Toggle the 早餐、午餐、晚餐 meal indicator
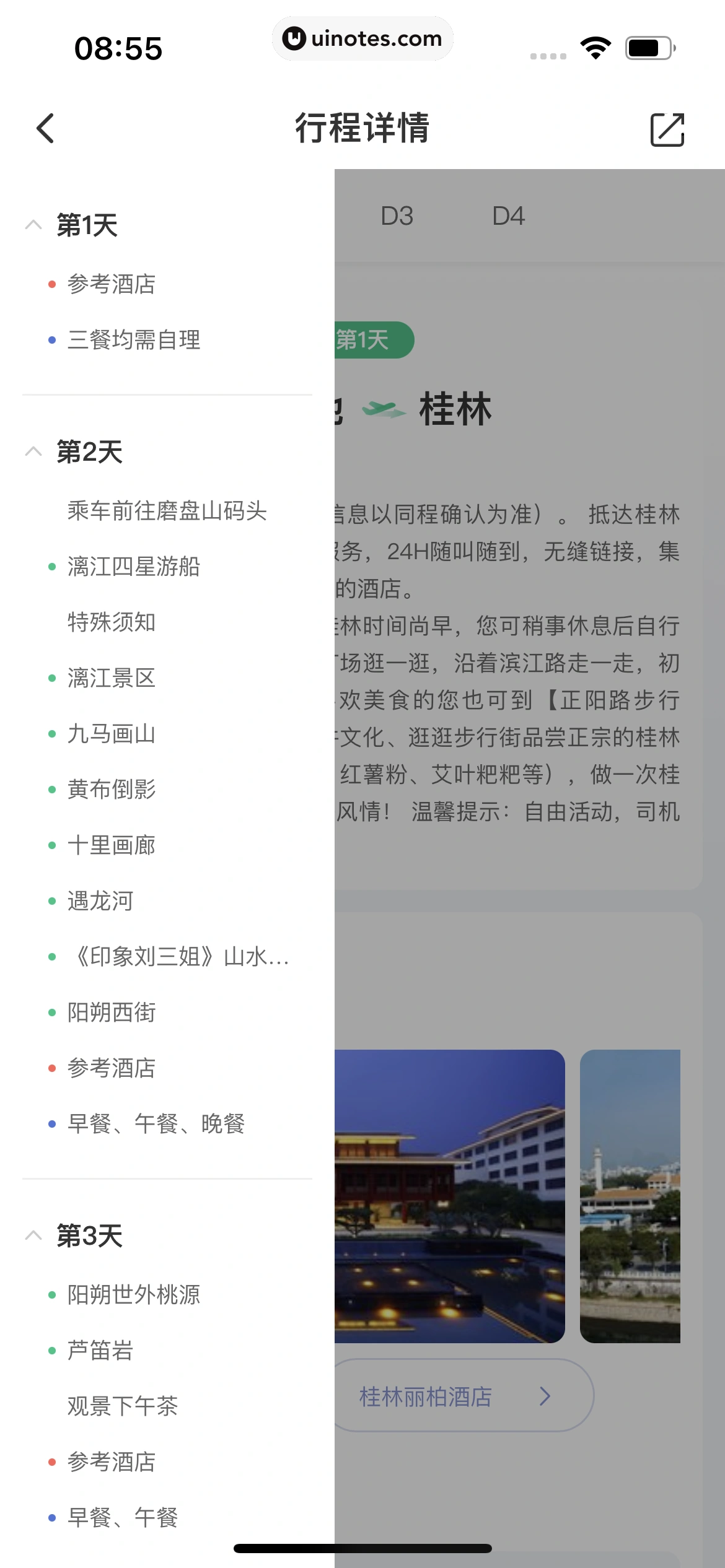The image size is (725, 1568). [51, 1125]
